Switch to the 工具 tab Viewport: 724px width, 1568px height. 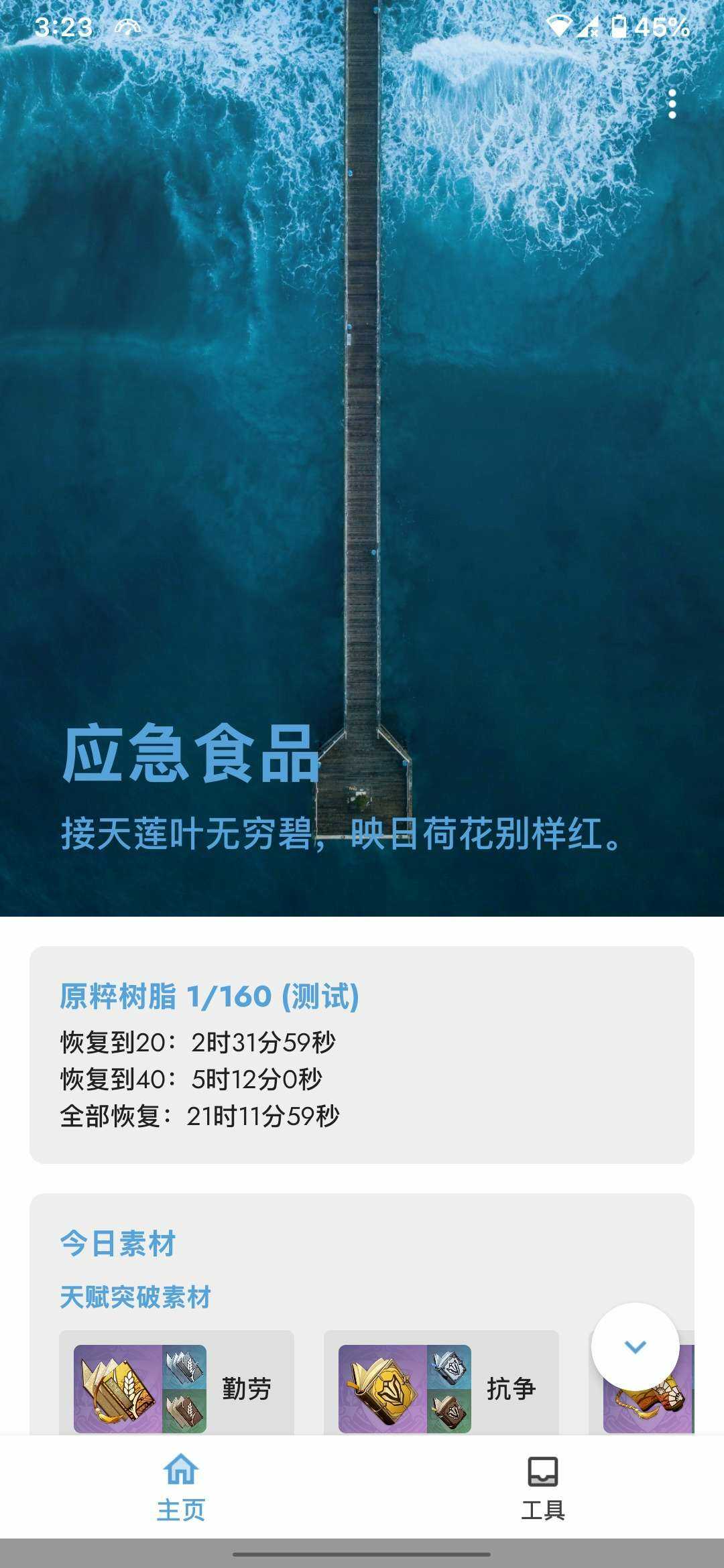point(542,1486)
